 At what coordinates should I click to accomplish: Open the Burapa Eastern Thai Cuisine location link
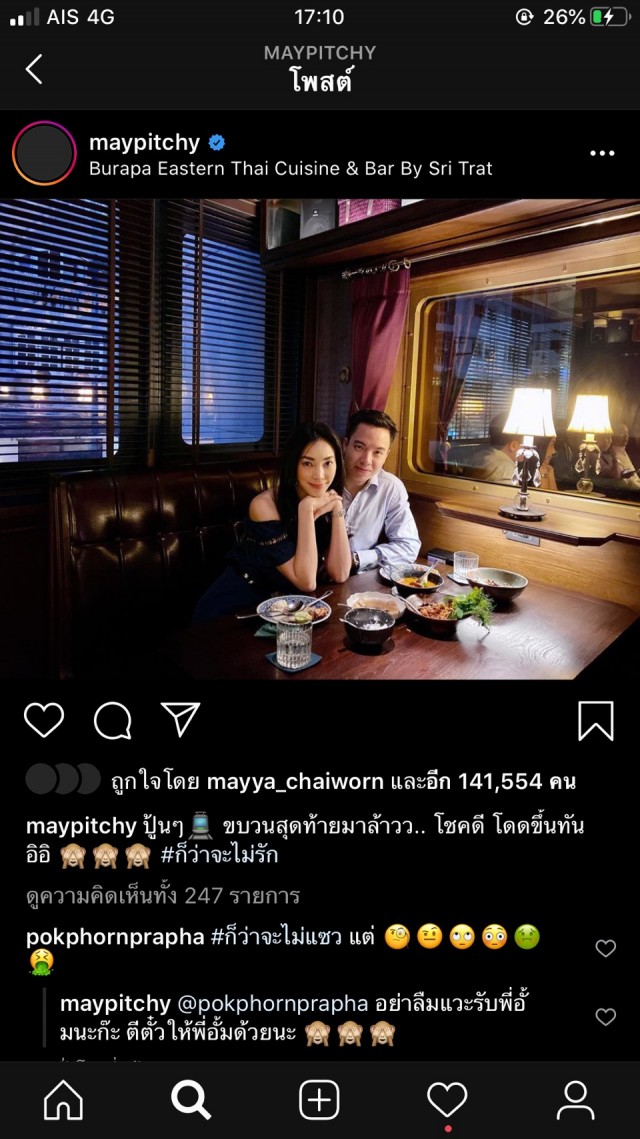[290, 169]
